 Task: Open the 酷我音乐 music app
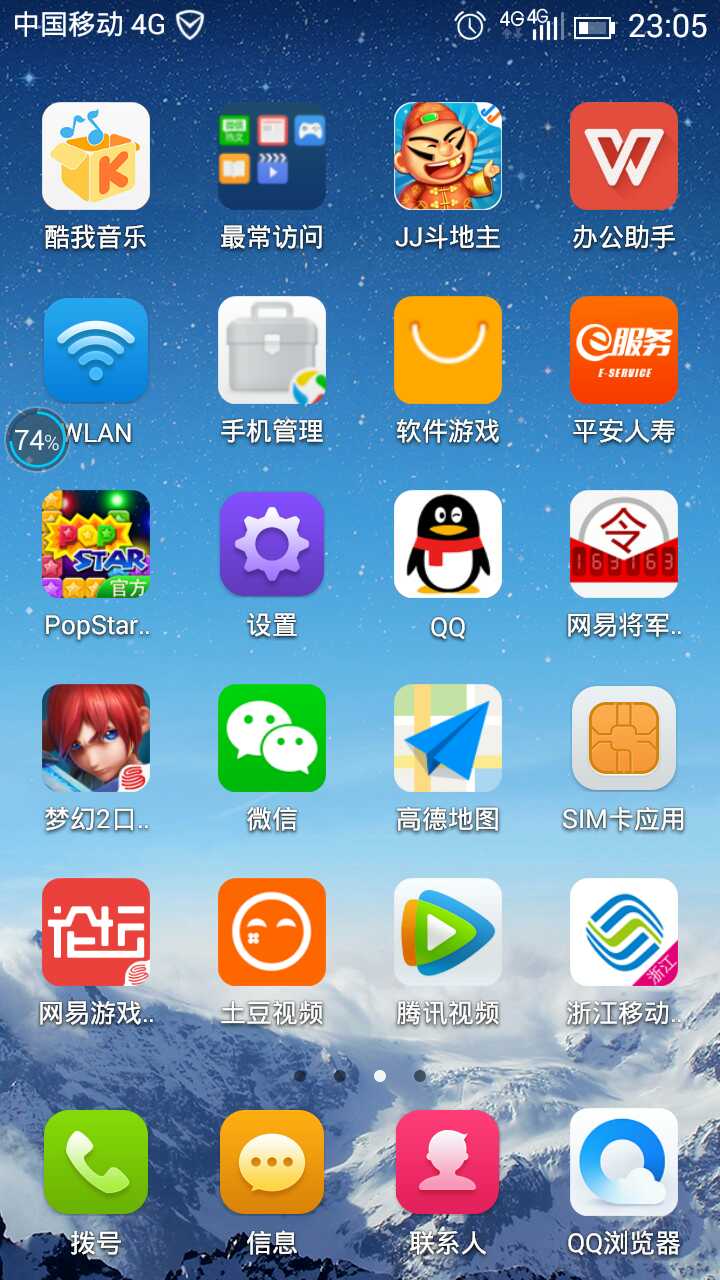pyautogui.click(x=96, y=156)
